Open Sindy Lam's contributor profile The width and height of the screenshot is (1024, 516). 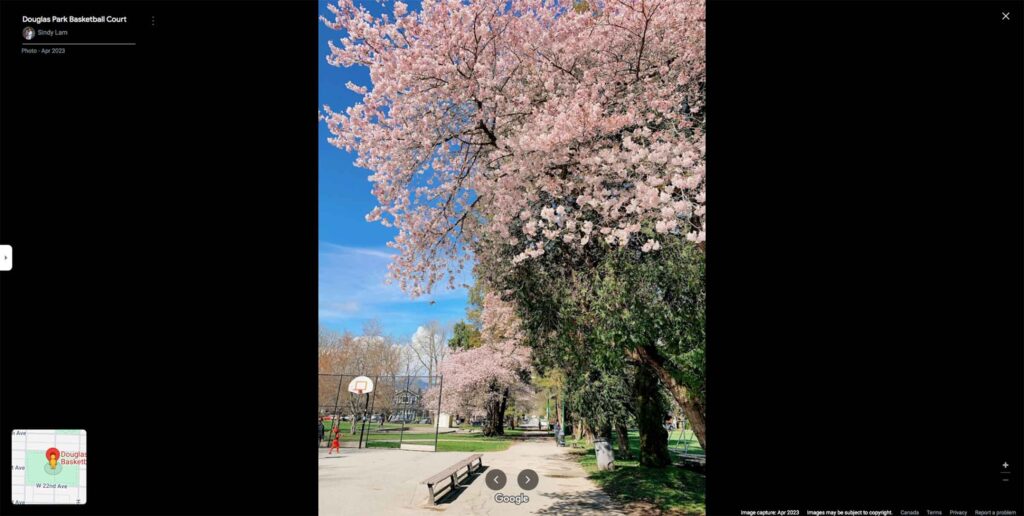tap(52, 33)
